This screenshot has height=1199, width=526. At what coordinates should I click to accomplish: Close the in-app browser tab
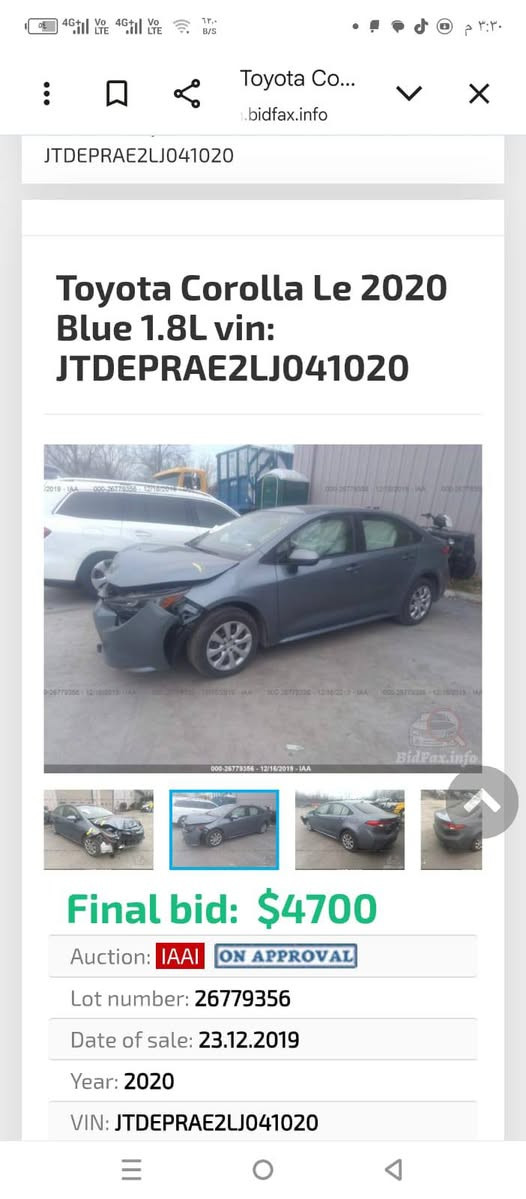click(x=479, y=94)
